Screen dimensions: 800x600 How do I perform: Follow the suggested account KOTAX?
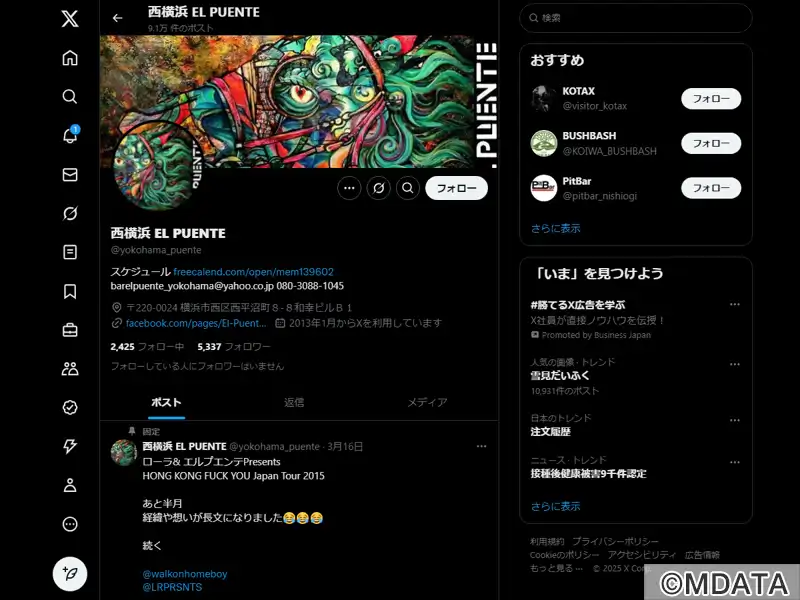[710, 99]
